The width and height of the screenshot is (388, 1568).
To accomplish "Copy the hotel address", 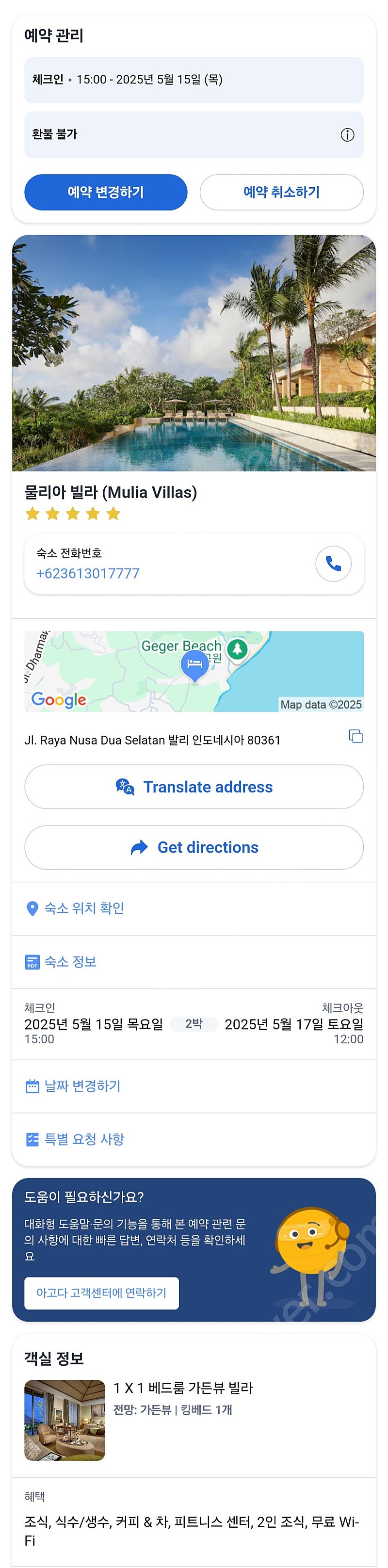I will (355, 737).
